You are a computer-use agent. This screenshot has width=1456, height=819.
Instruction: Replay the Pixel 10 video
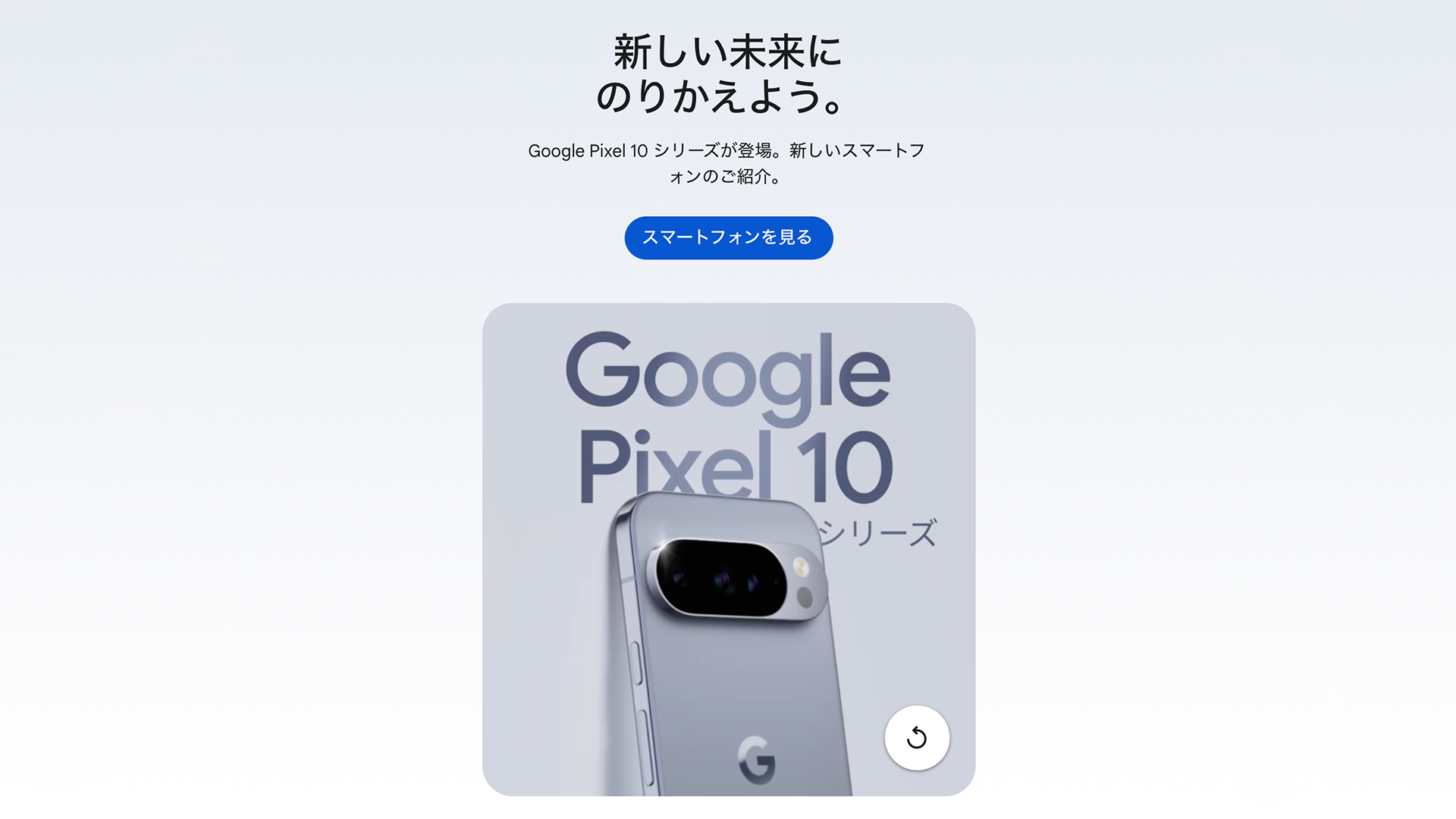click(x=916, y=737)
